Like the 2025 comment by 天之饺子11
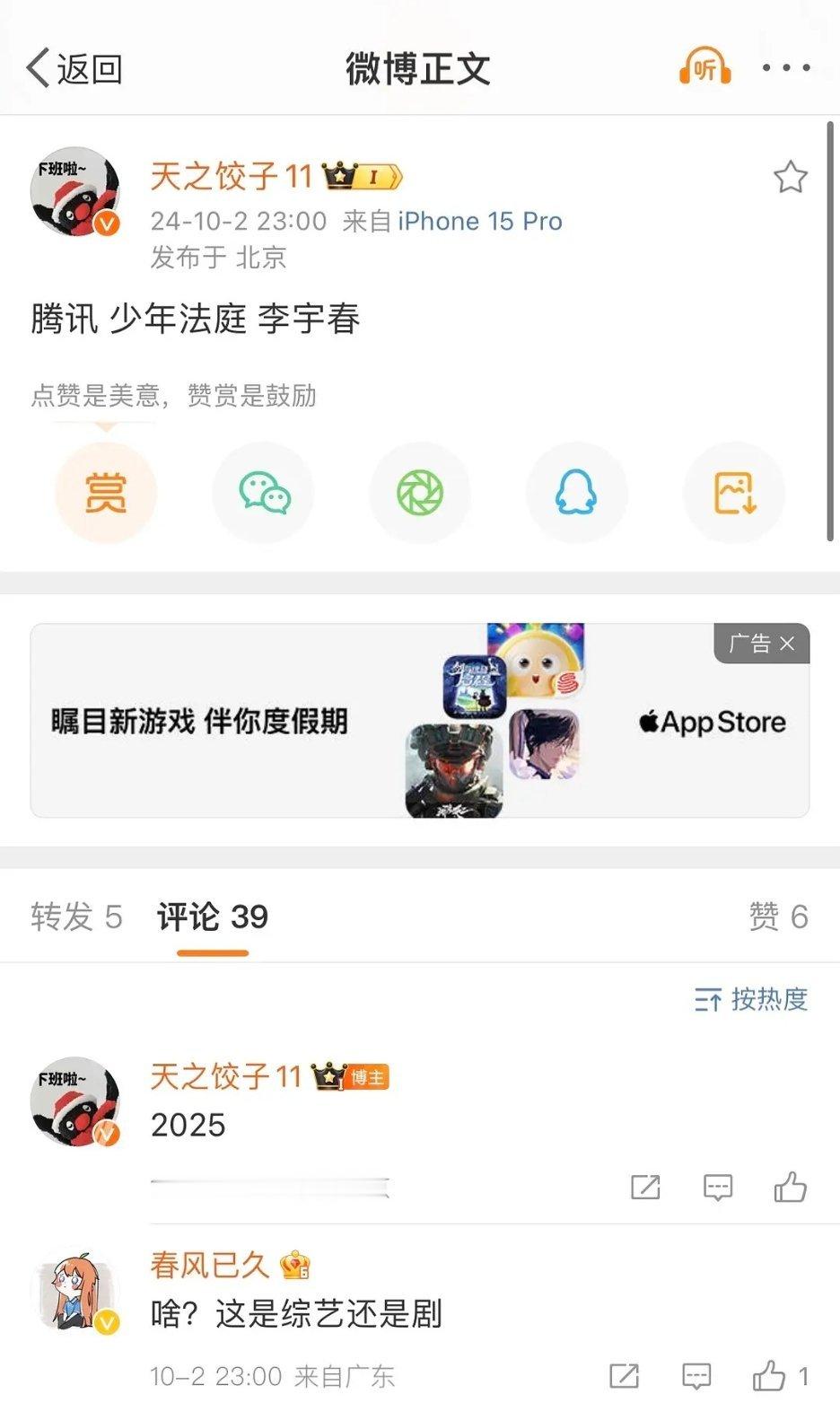The height and width of the screenshot is (1403, 840). [788, 1187]
